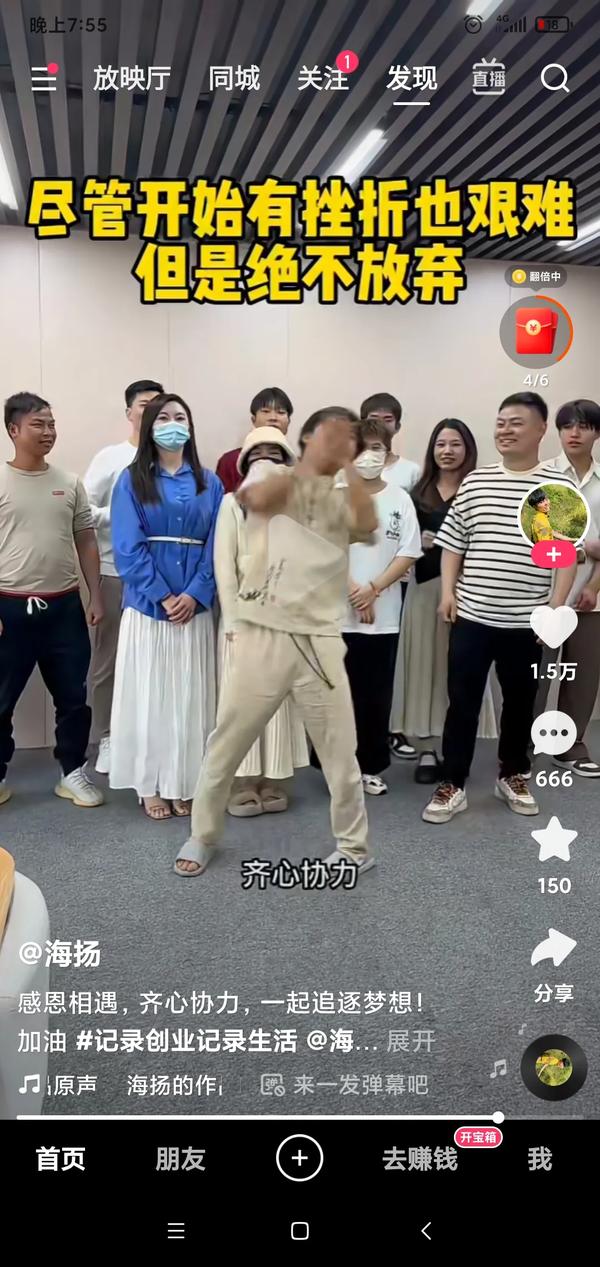Follow the creator via the plus badge
The image size is (600, 1267).
(553, 553)
